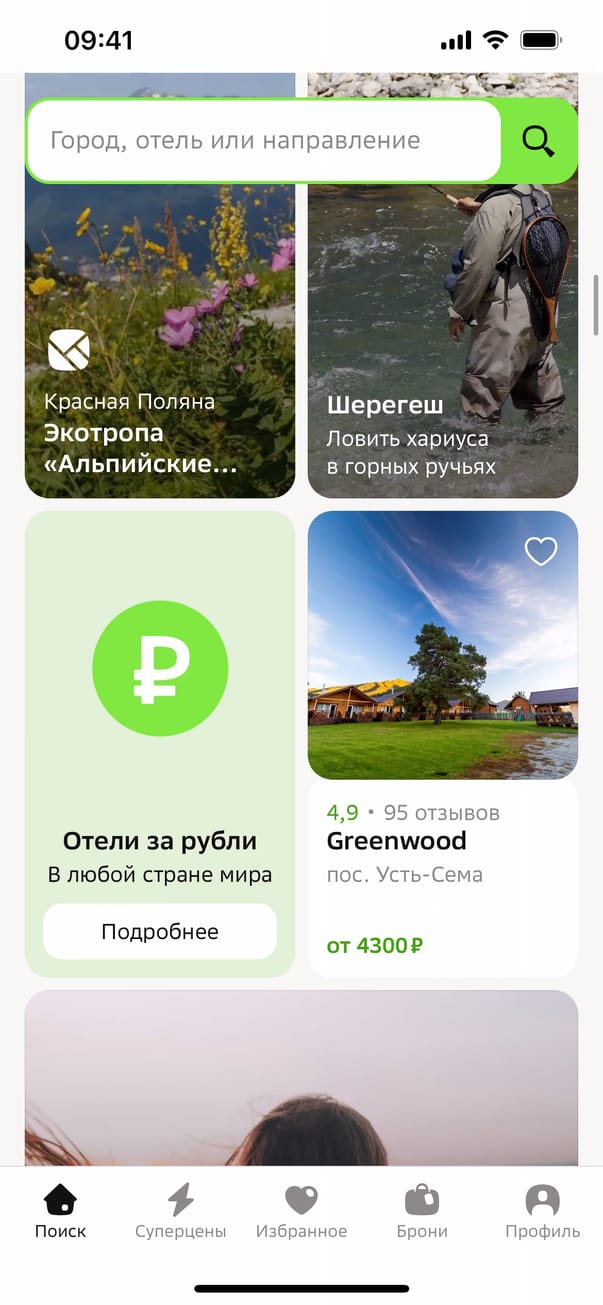Hit the green magnifier search button
This screenshot has width=603, height=1305.
tap(538, 141)
